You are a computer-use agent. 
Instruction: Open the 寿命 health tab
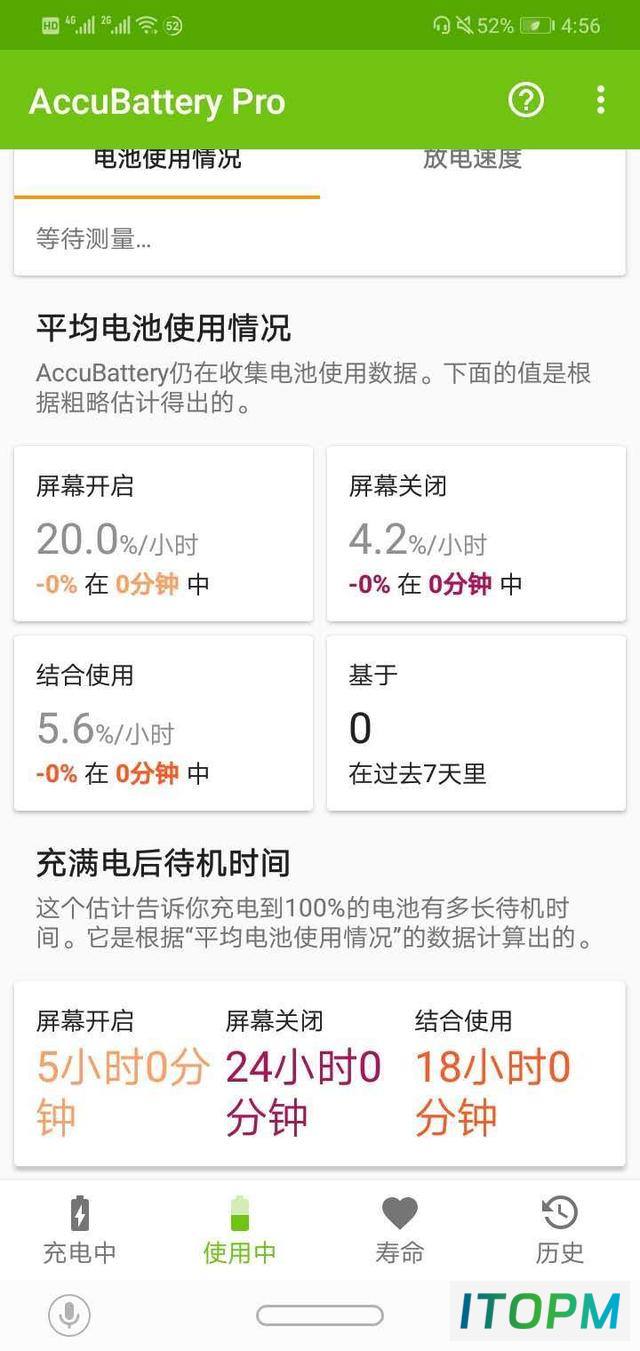tap(400, 1230)
